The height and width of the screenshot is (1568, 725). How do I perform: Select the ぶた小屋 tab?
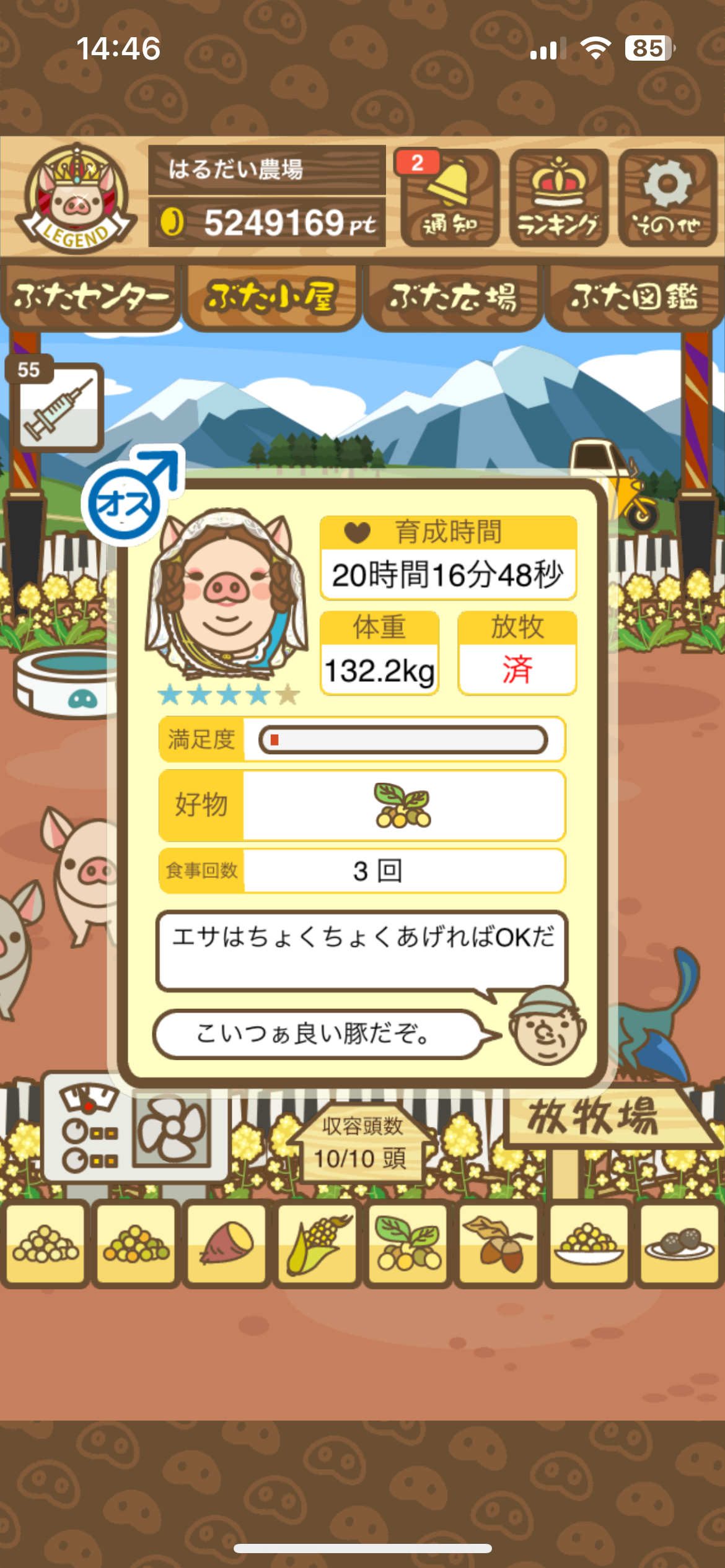[271, 297]
